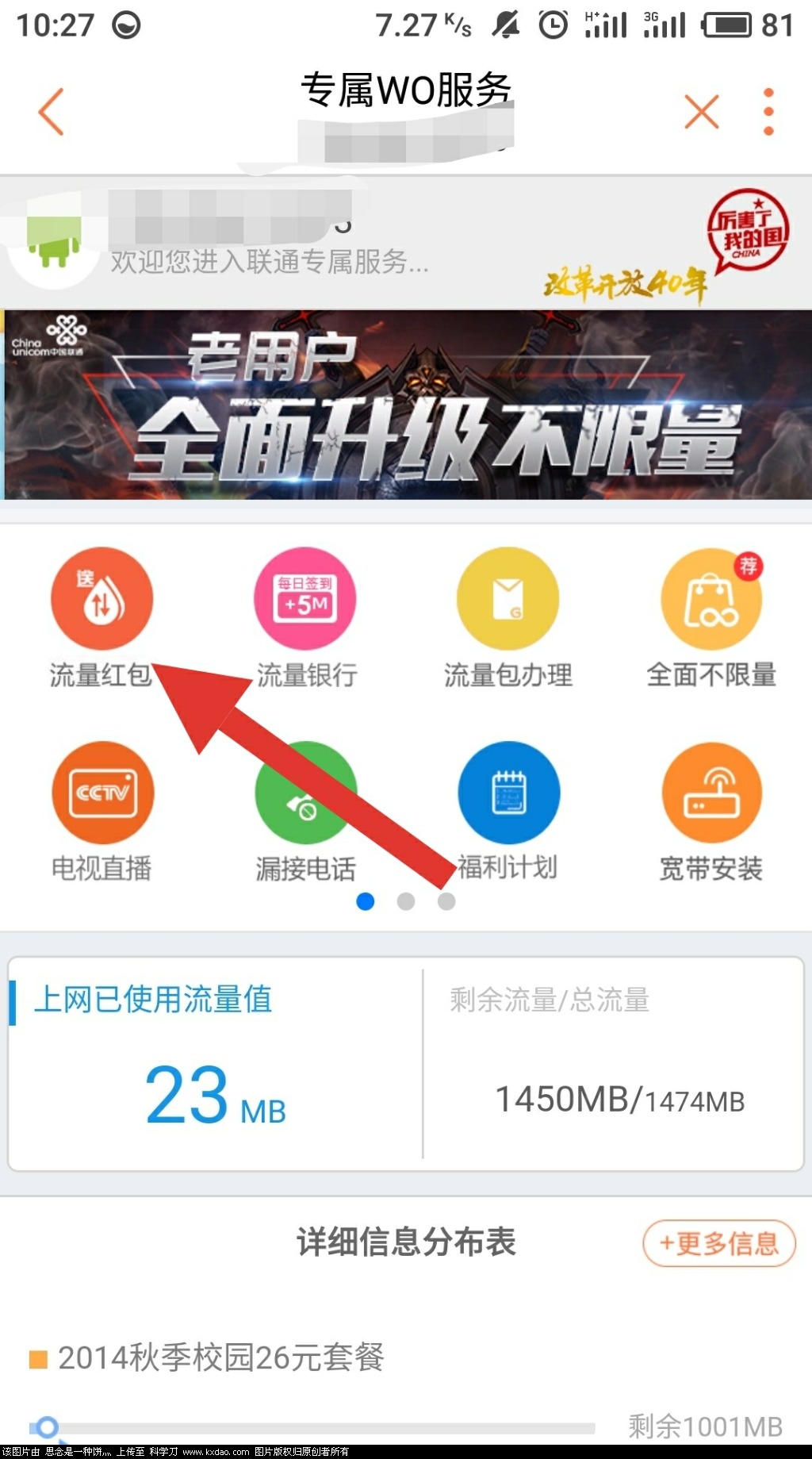Close the page with the X icon
The width and height of the screenshot is (812, 1459).
point(702,111)
